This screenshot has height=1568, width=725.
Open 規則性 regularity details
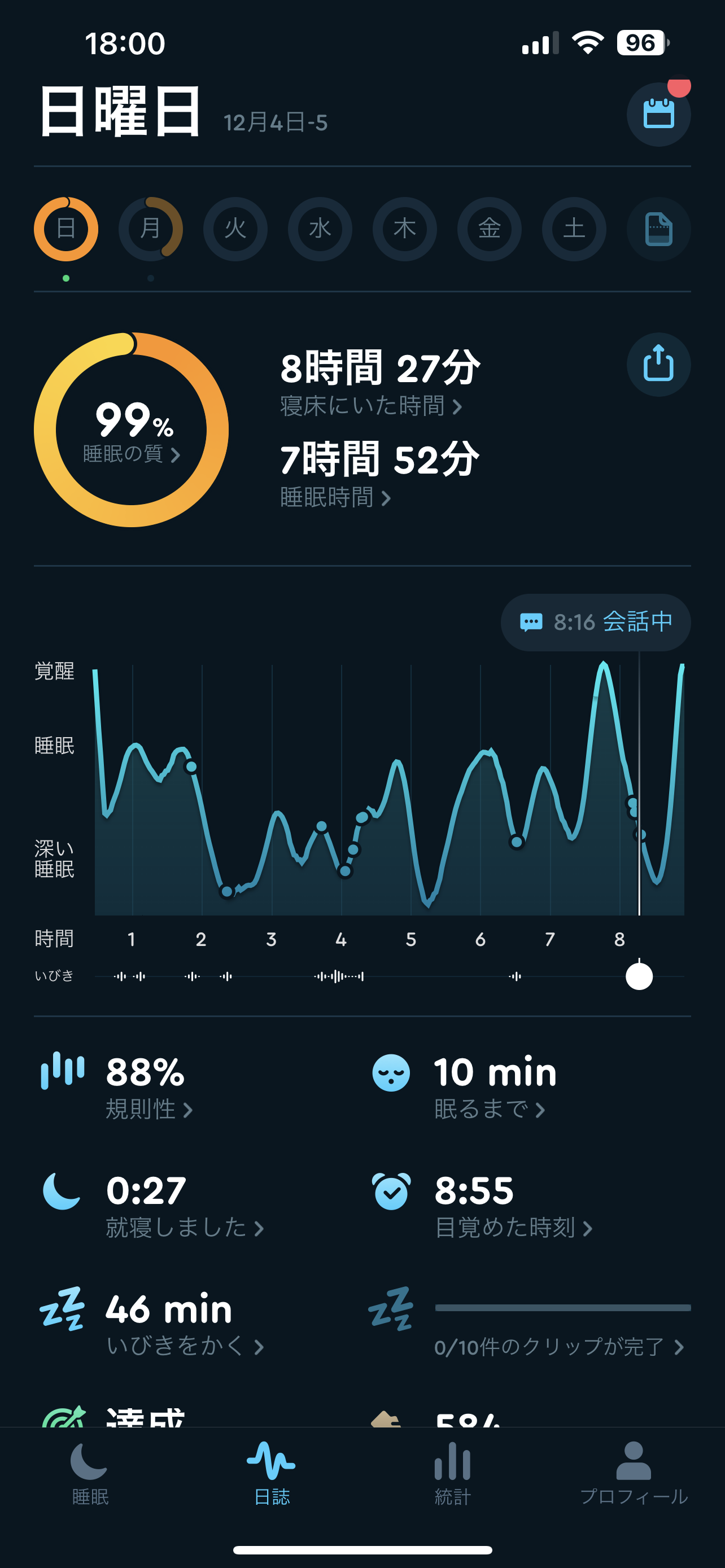(x=149, y=1109)
